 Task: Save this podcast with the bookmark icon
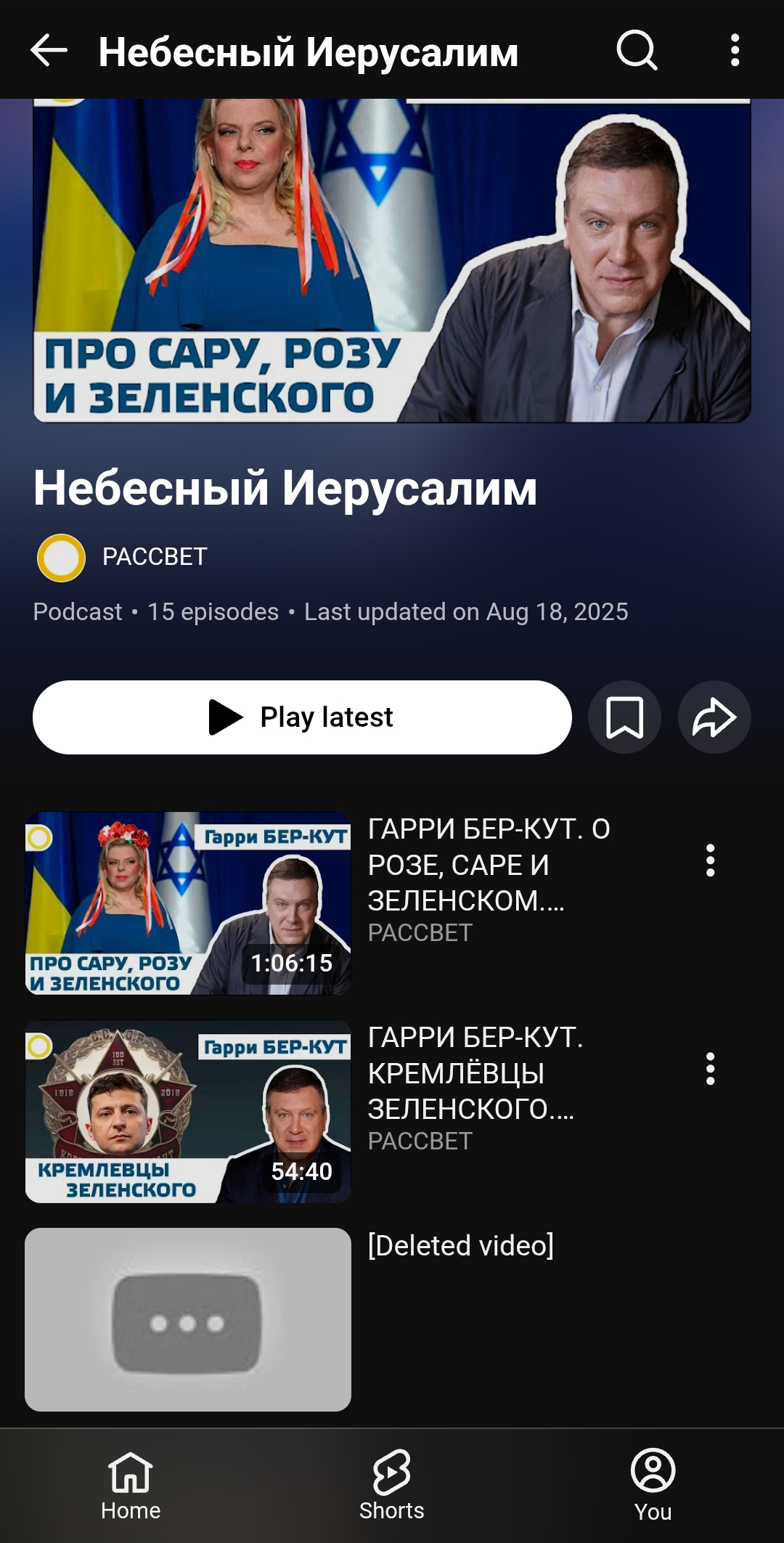[x=624, y=717]
